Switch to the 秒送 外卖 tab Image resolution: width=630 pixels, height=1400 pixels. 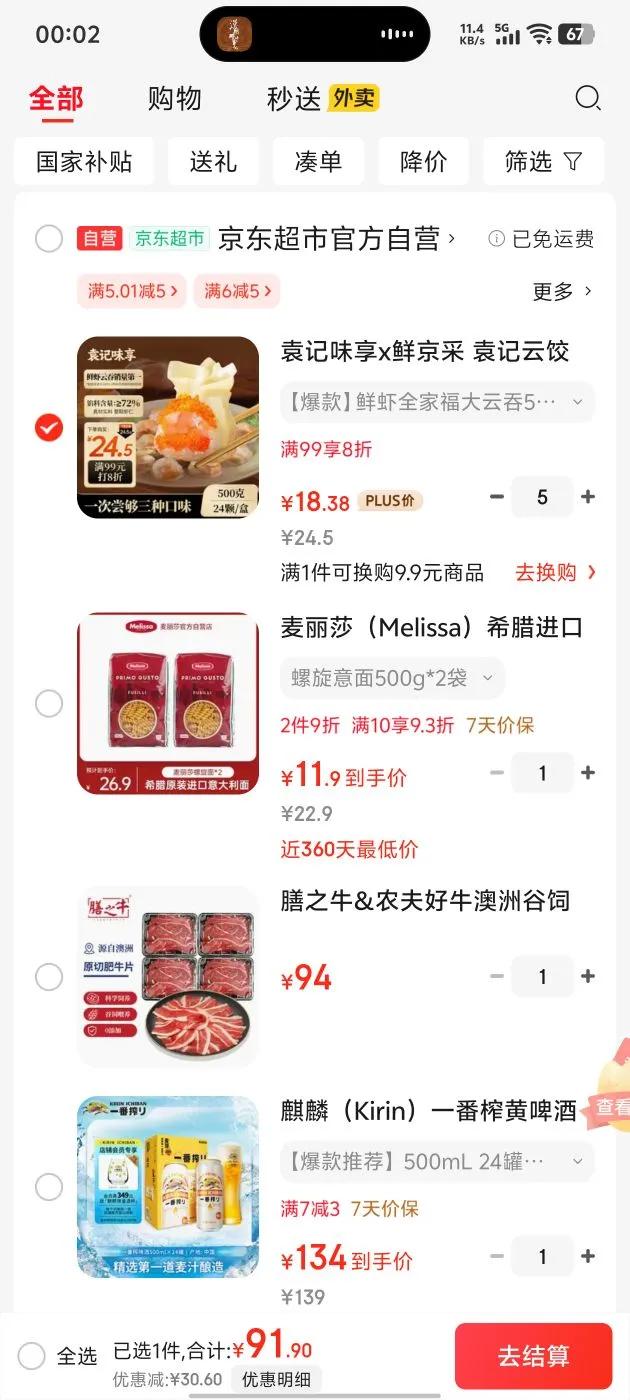tap(322, 99)
